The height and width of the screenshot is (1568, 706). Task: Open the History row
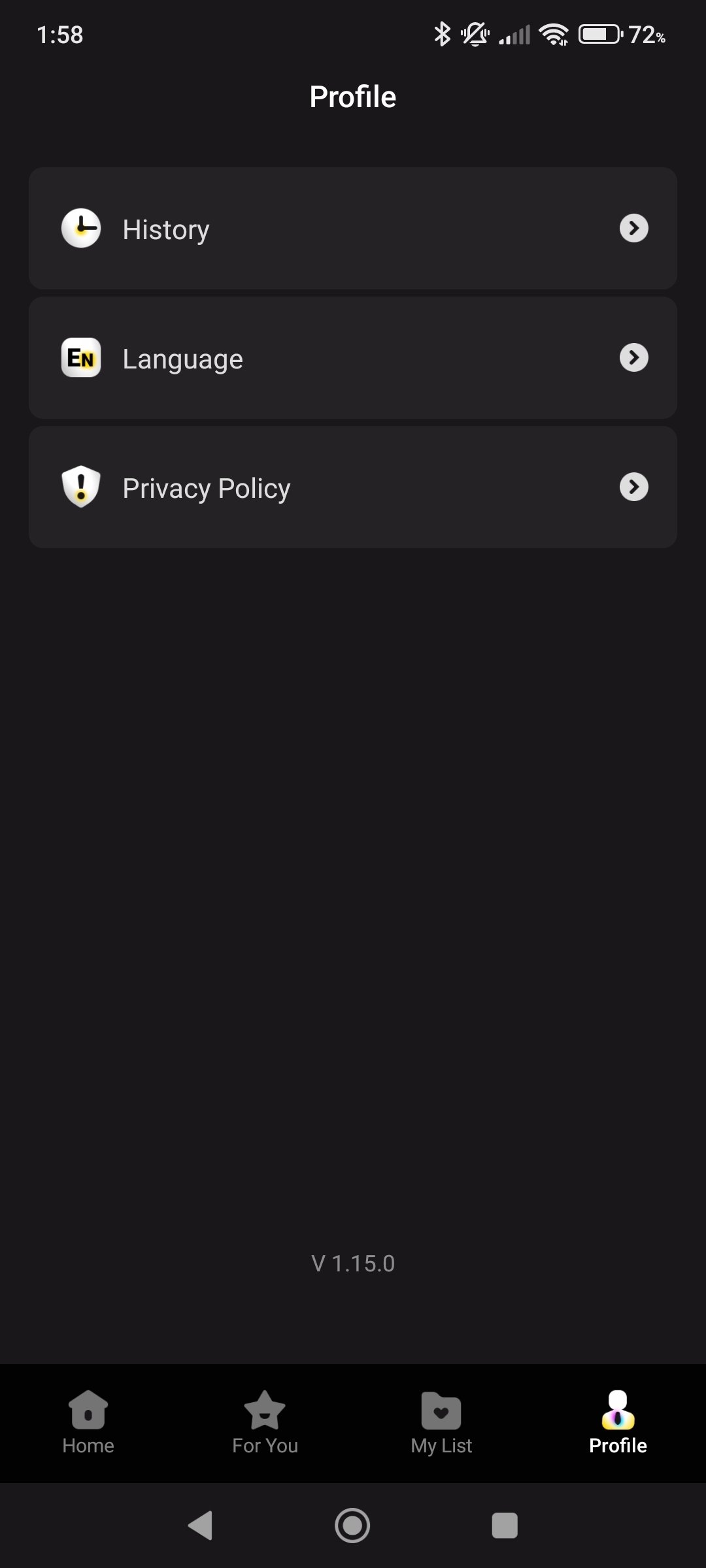(353, 229)
